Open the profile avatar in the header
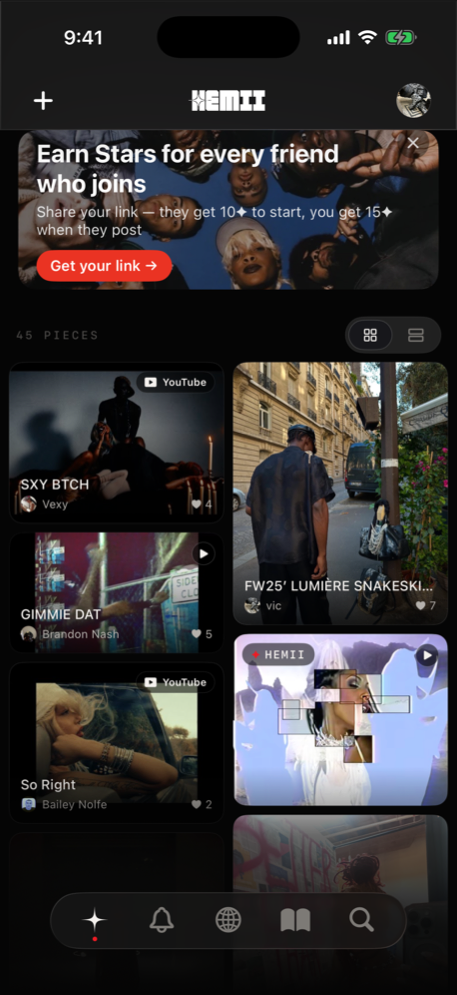The image size is (457, 995). pyautogui.click(x=414, y=100)
